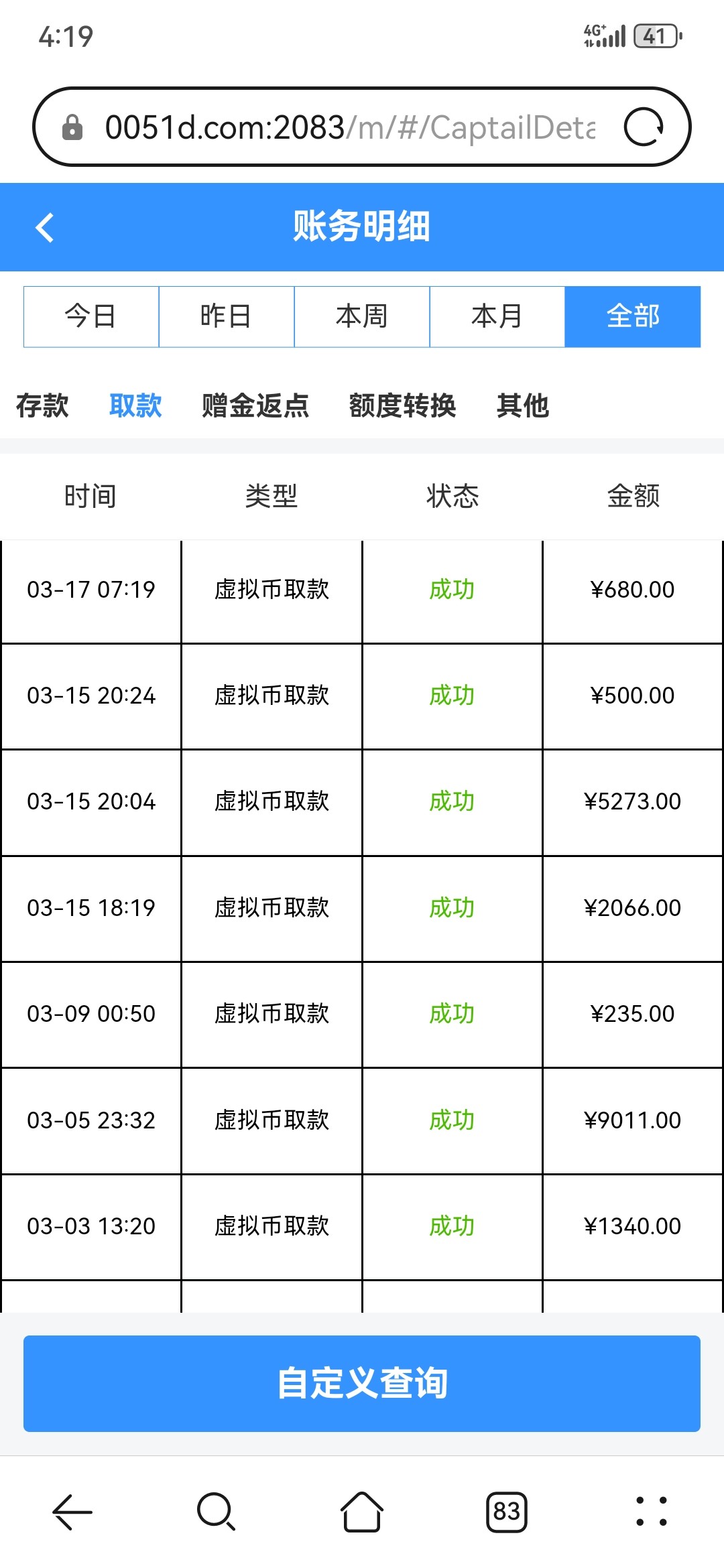724x1568 pixels.
Task: Tap the browser URL address field
Action: (349, 127)
